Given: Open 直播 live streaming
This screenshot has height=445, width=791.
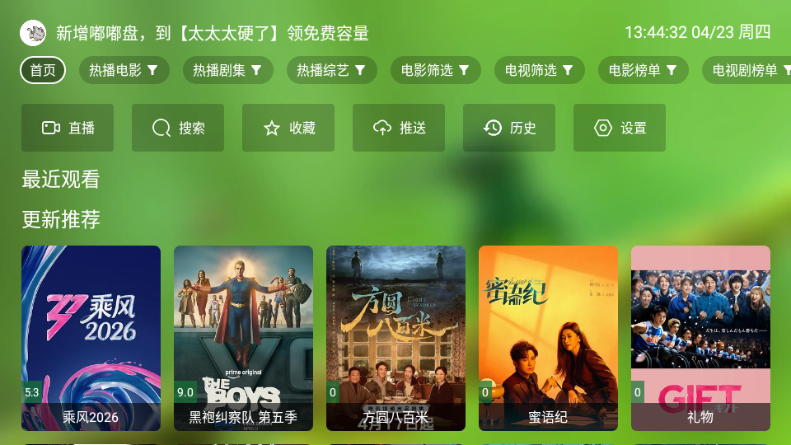Looking at the screenshot, I should coord(68,128).
